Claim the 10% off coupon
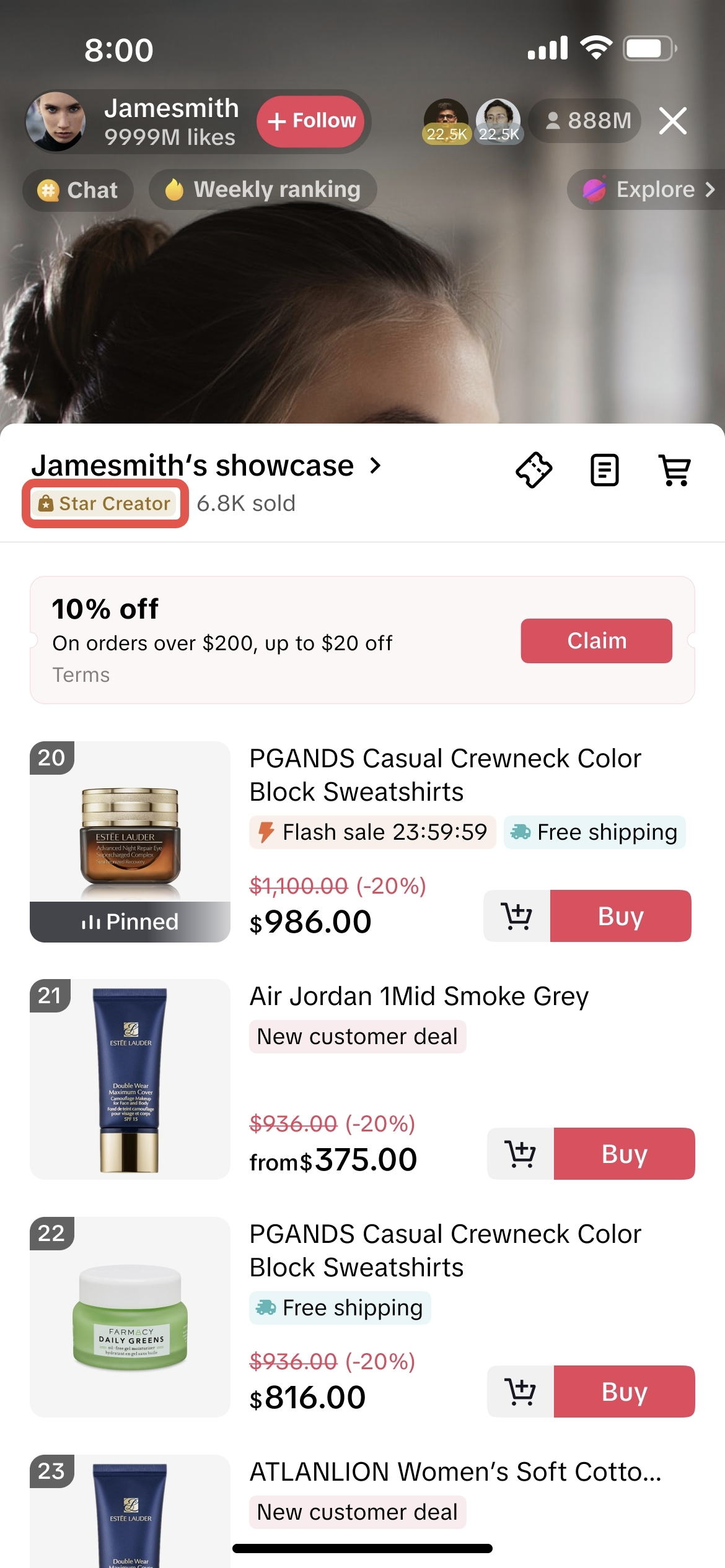The height and width of the screenshot is (1568, 725). (596, 641)
